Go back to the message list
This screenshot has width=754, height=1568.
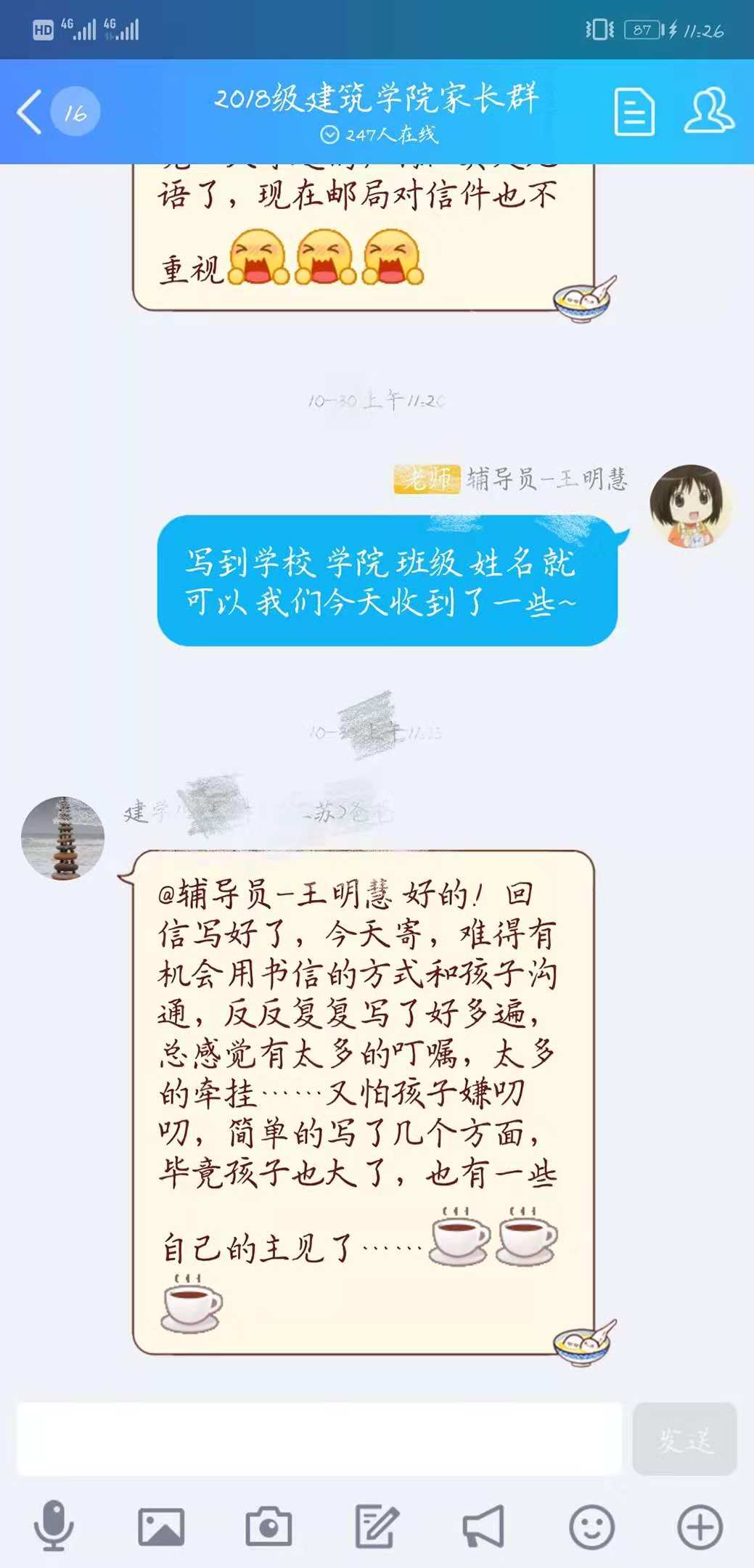[30, 112]
